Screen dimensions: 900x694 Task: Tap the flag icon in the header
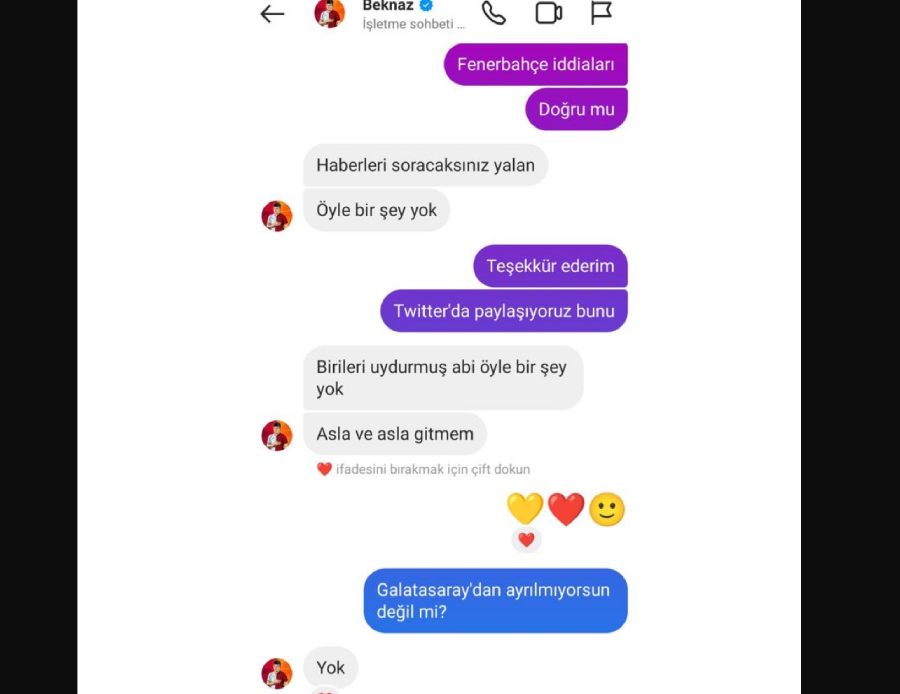[601, 12]
